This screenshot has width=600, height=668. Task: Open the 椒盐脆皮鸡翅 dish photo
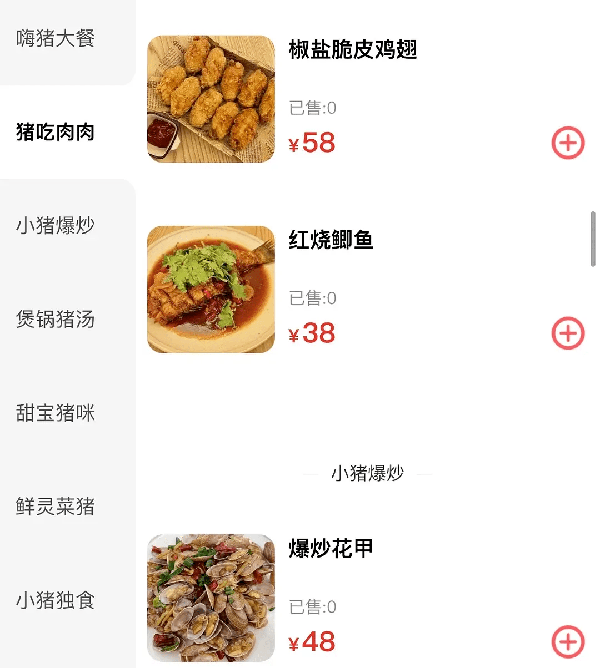[211, 99]
